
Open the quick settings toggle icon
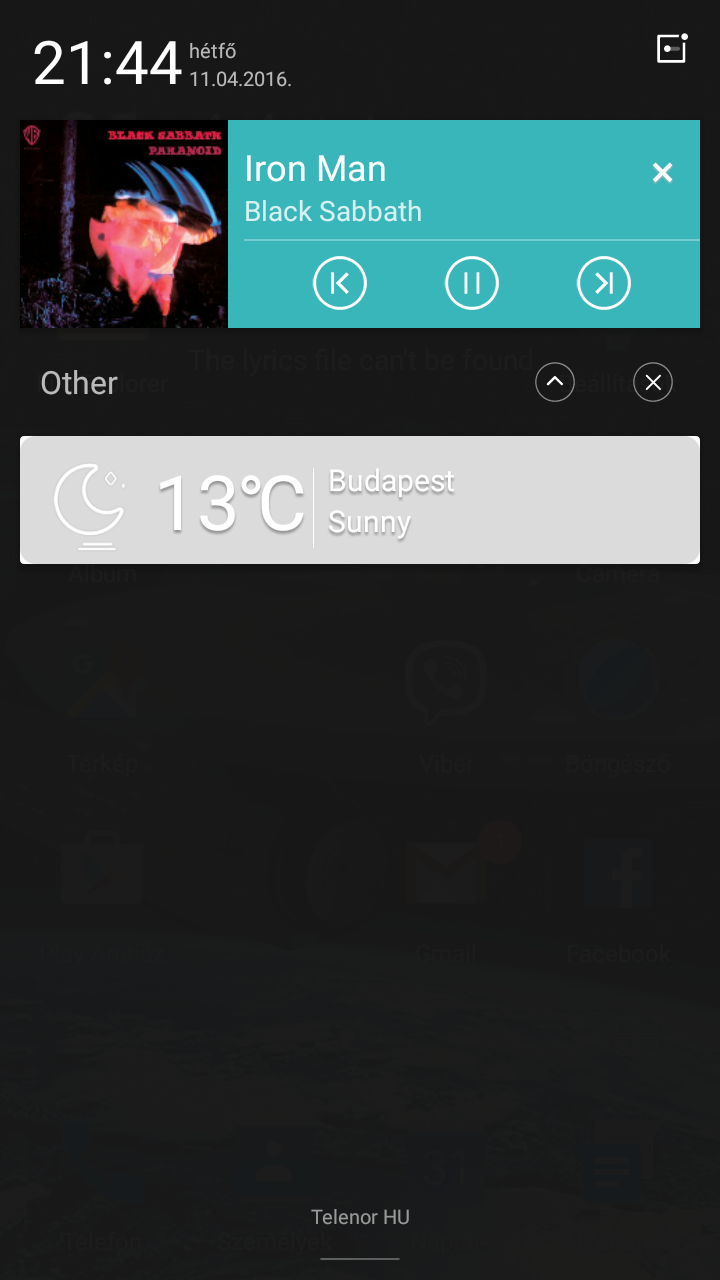point(672,48)
